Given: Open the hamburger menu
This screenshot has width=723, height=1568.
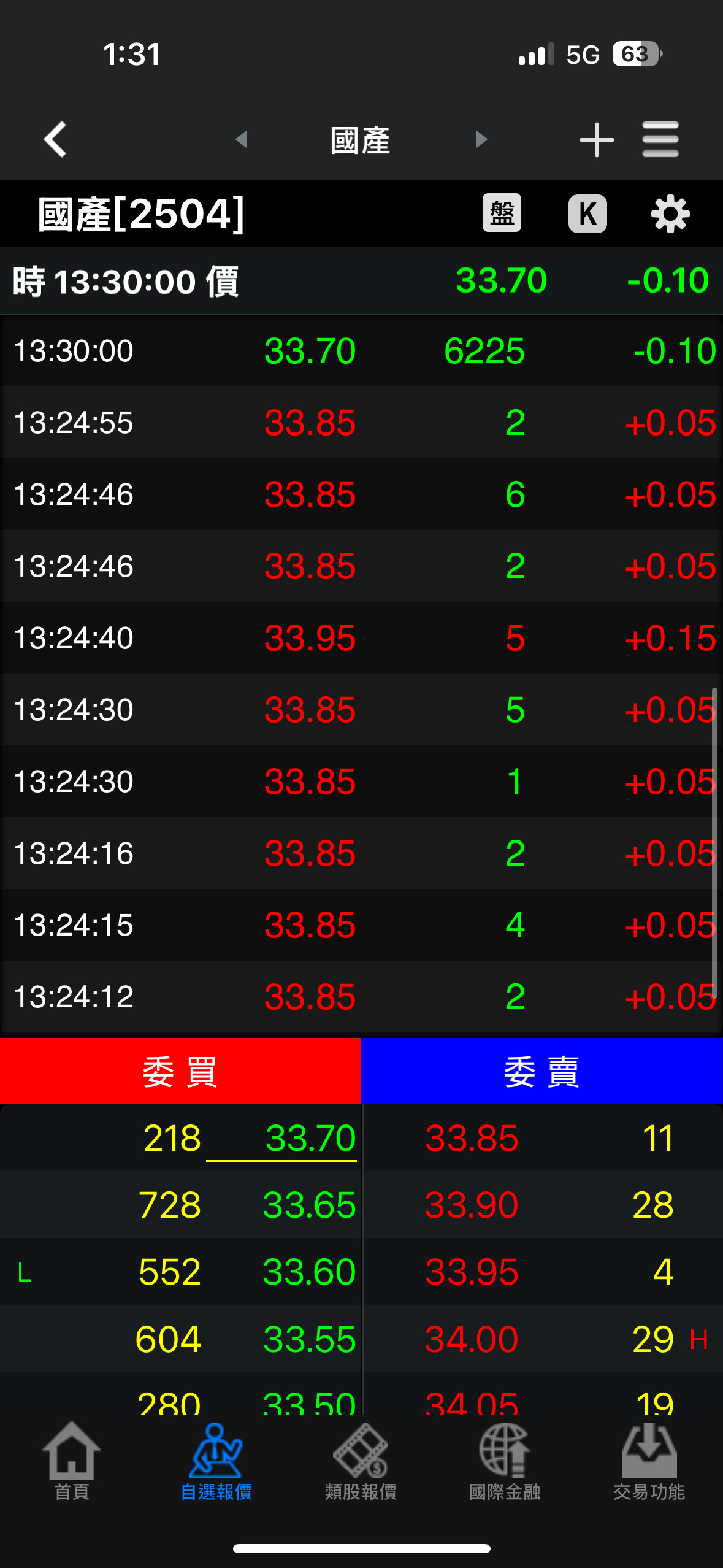Looking at the screenshot, I should coord(660,139).
